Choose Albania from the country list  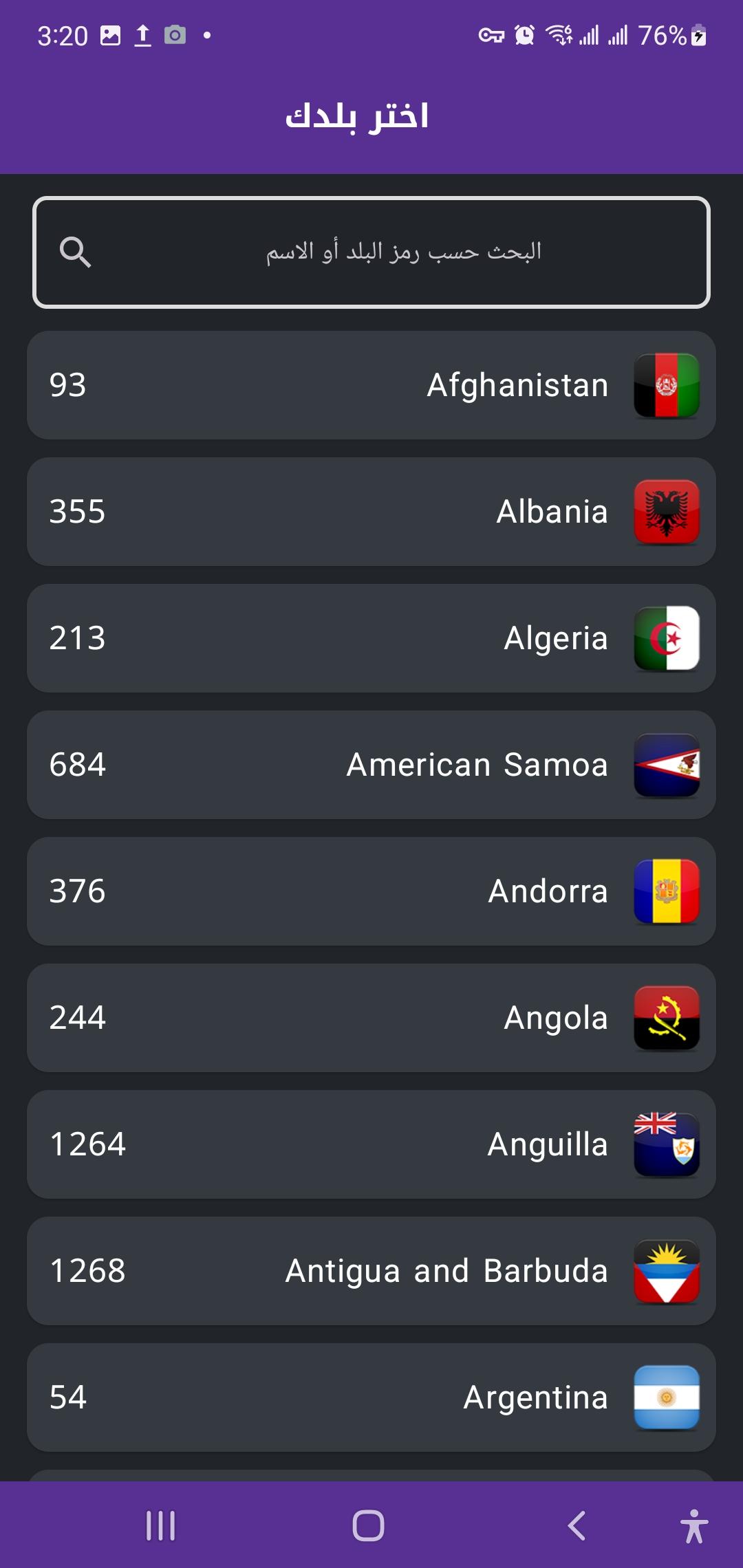coord(371,512)
